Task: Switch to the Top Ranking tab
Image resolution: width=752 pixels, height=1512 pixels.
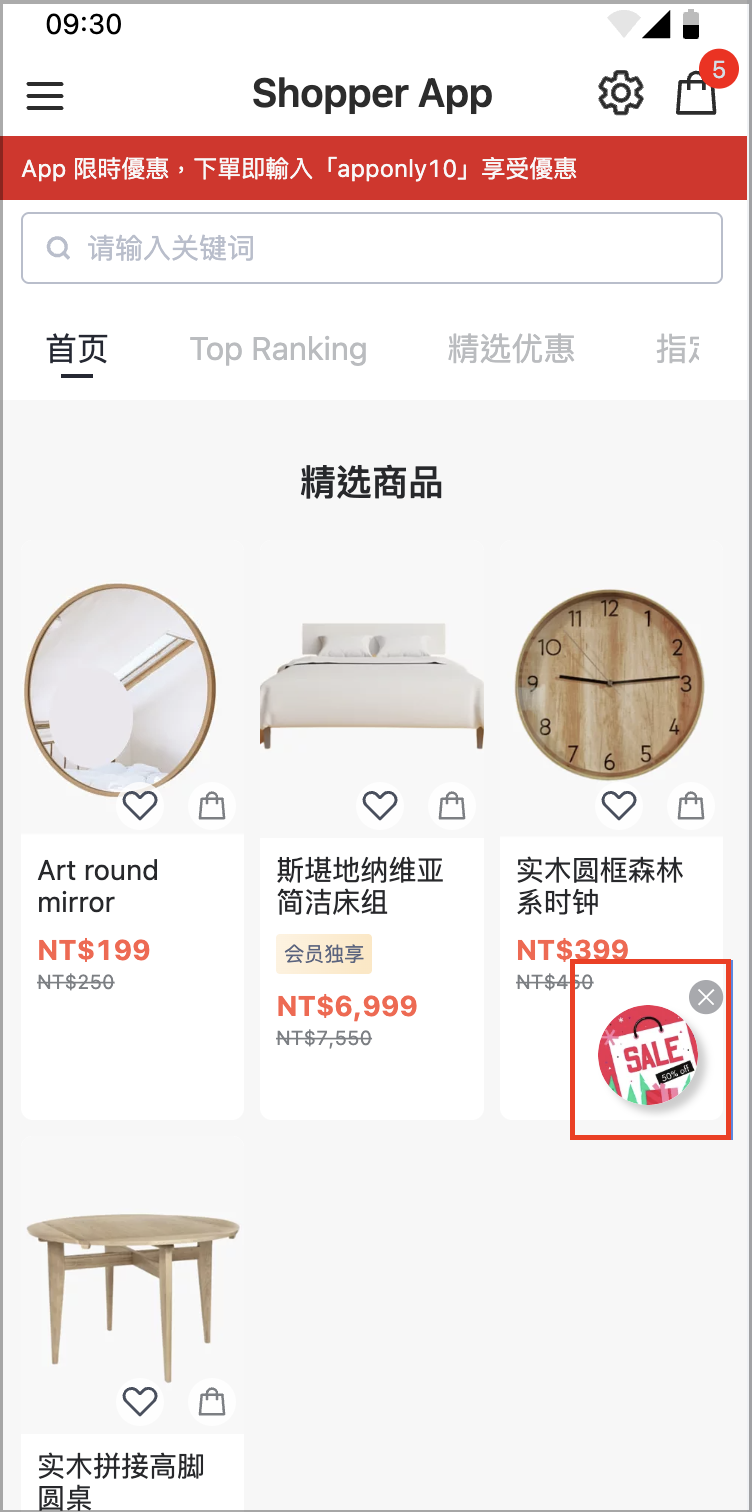Action: (279, 349)
